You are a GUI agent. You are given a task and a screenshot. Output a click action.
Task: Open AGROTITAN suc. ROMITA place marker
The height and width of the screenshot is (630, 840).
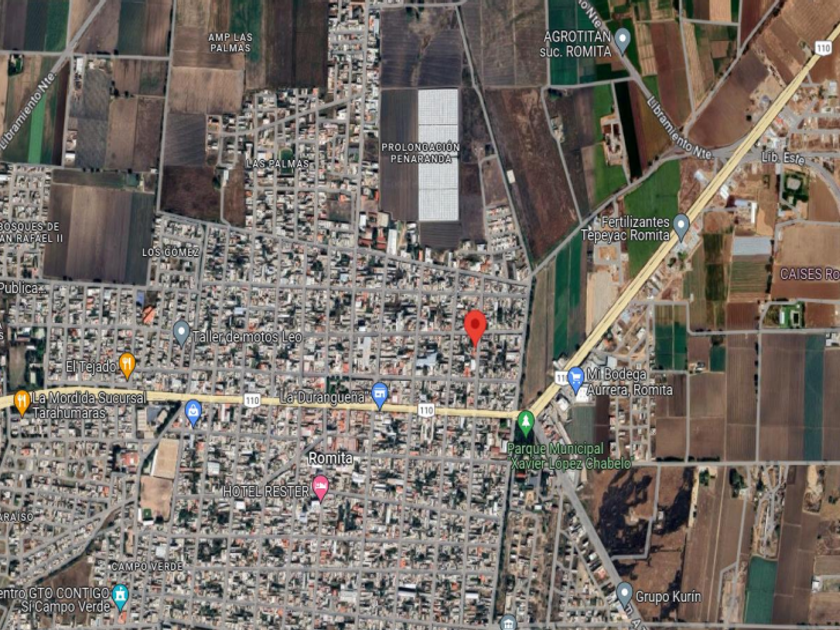(622, 41)
